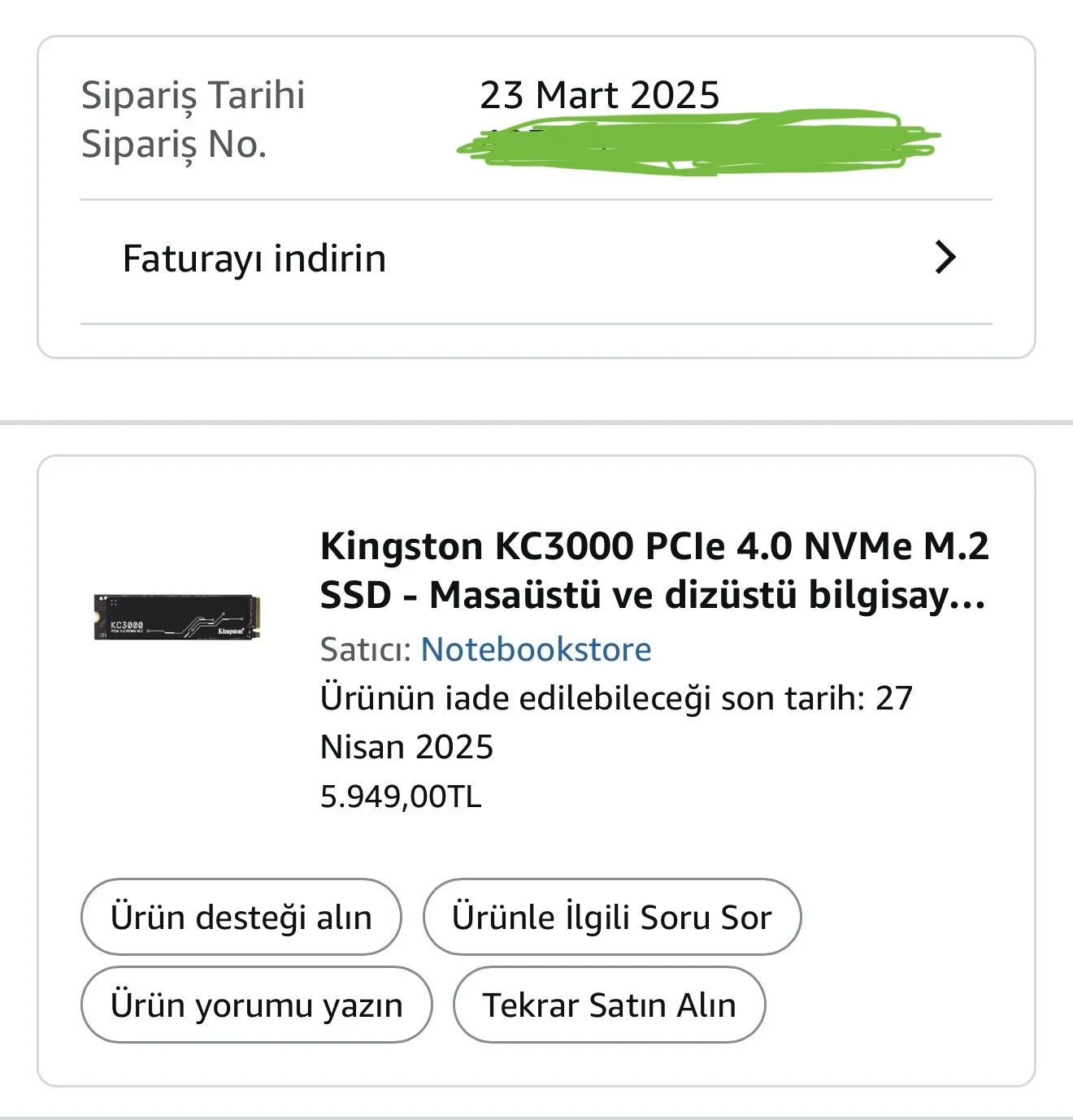Choose Tekrar Satın Alın
1073x1120 pixels.
(609, 1005)
